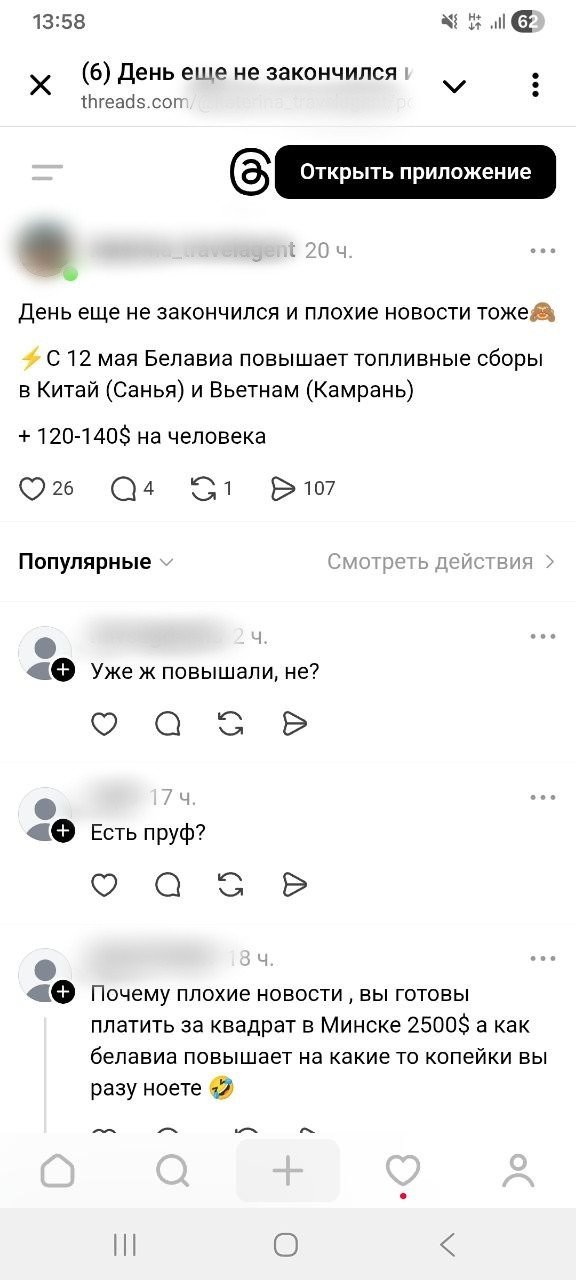Close the browser tab with X
The height and width of the screenshot is (1280, 576).
coord(40,86)
